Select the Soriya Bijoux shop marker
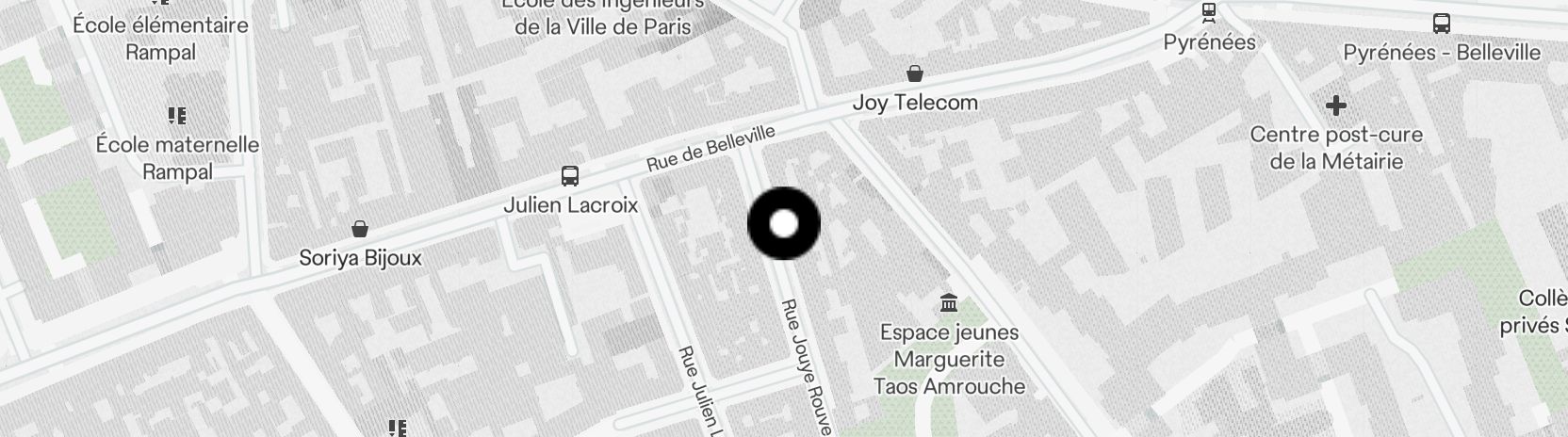Screen dimensions: 1568x437 (x=359, y=229)
